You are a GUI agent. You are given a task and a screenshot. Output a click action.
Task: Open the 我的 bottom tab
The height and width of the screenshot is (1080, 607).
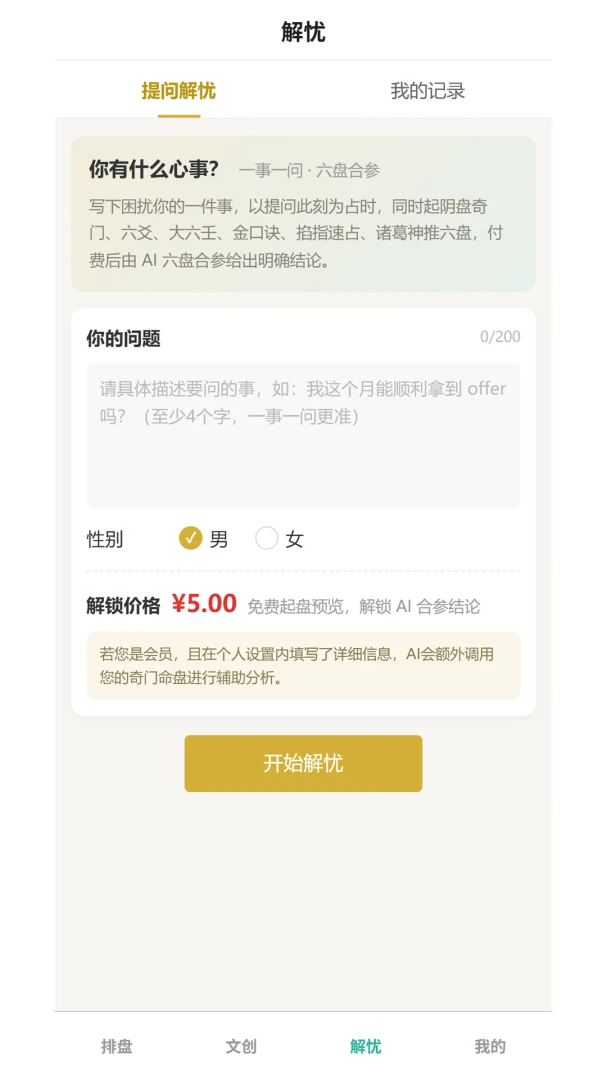(x=490, y=1046)
